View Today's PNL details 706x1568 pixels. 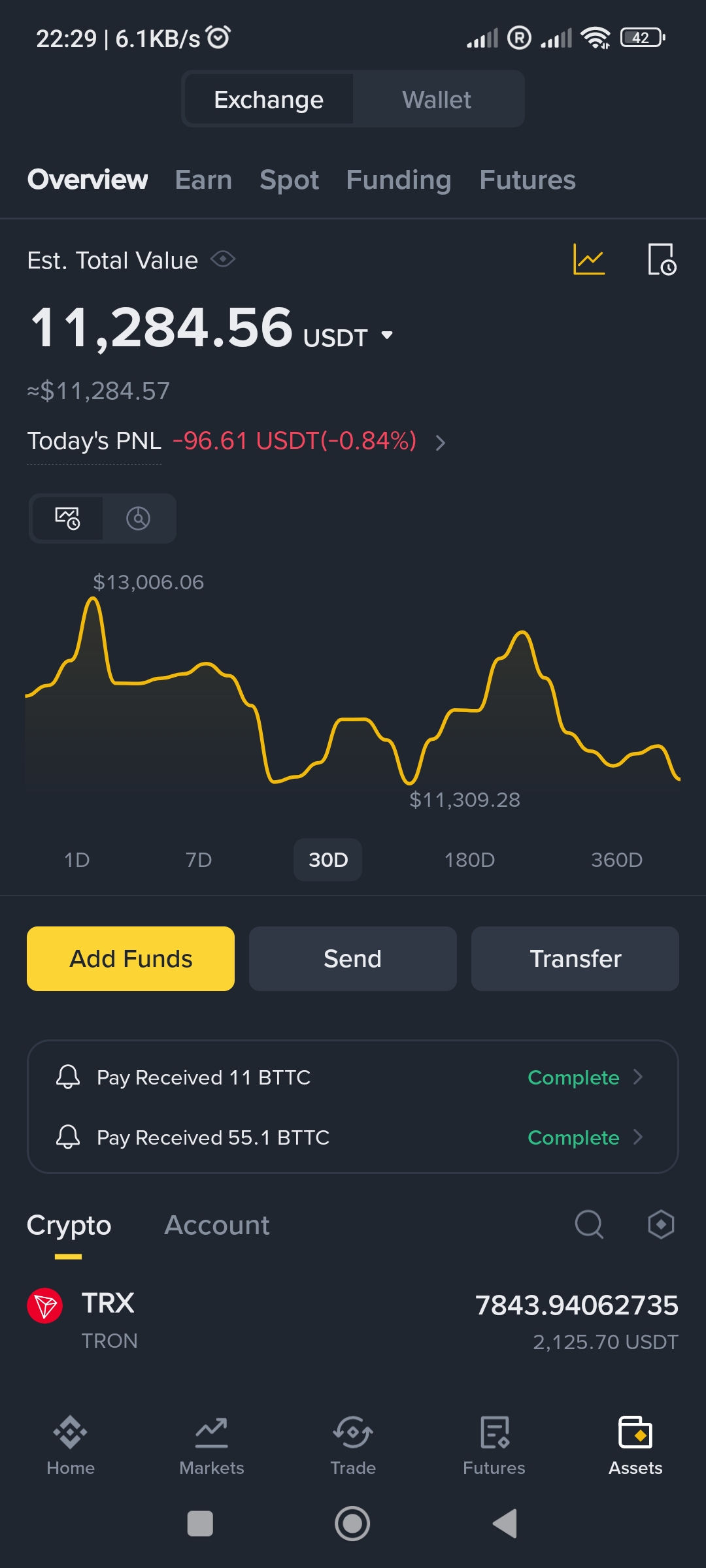(236, 441)
